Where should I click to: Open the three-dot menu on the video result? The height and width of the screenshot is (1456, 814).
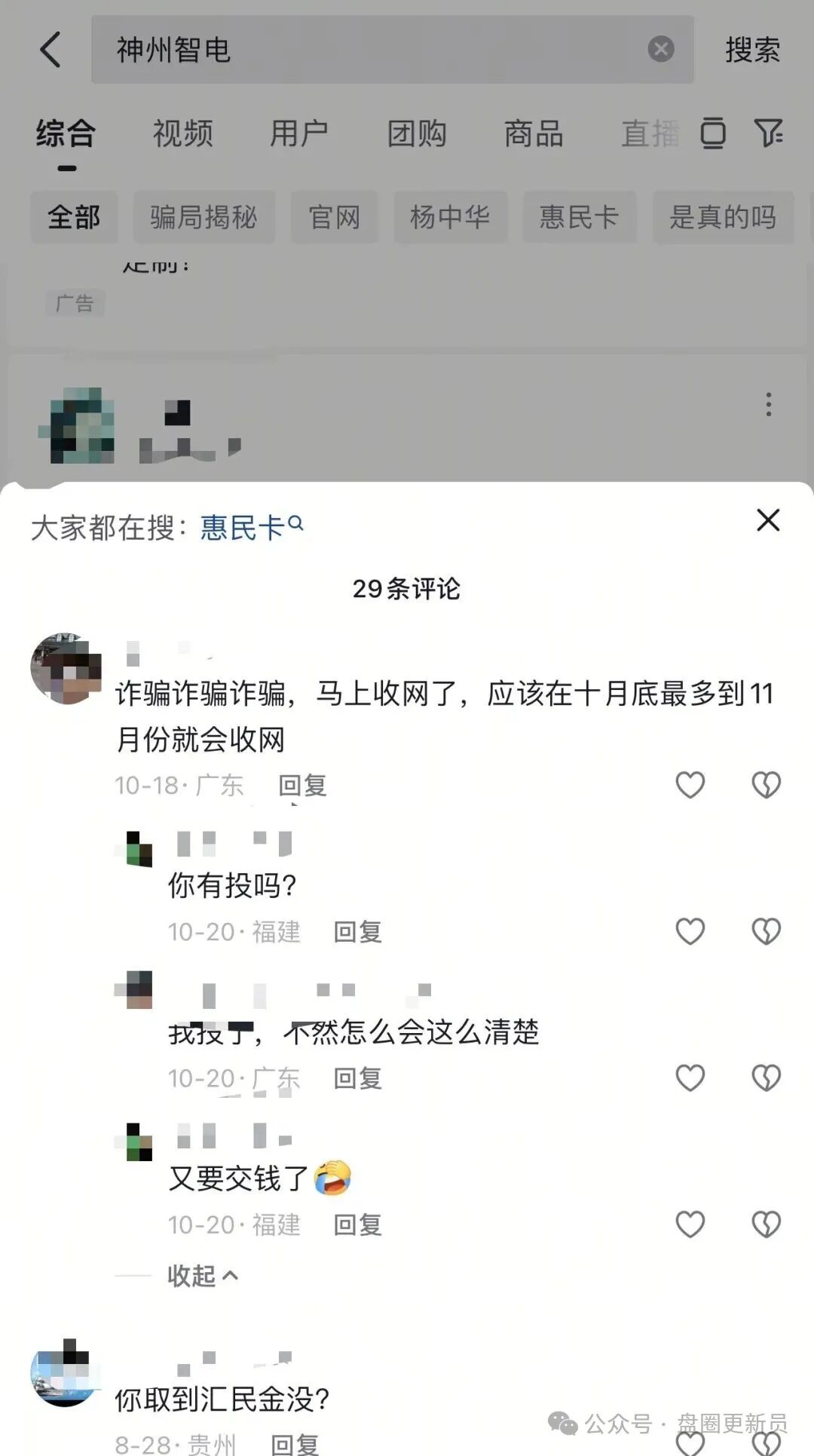click(x=768, y=406)
